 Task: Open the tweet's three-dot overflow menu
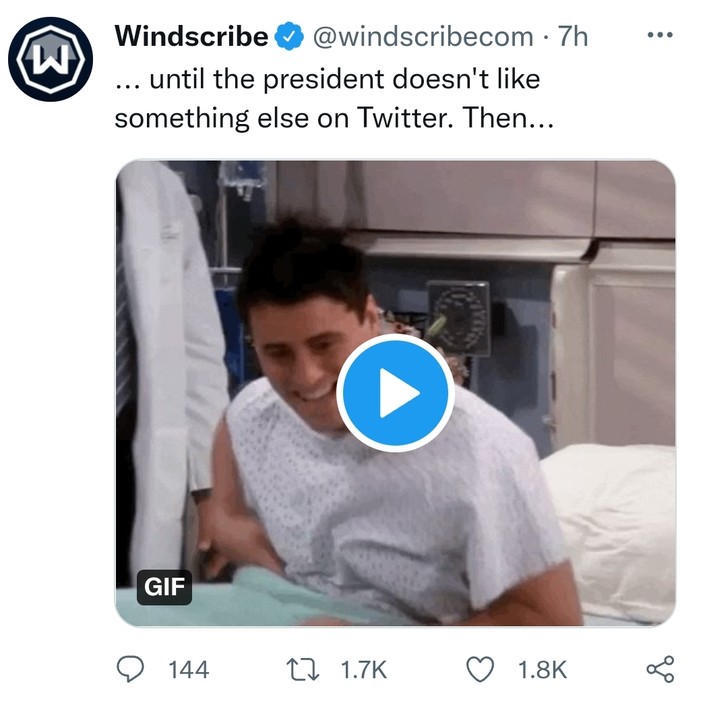pyautogui.click(x=660, y=37)
